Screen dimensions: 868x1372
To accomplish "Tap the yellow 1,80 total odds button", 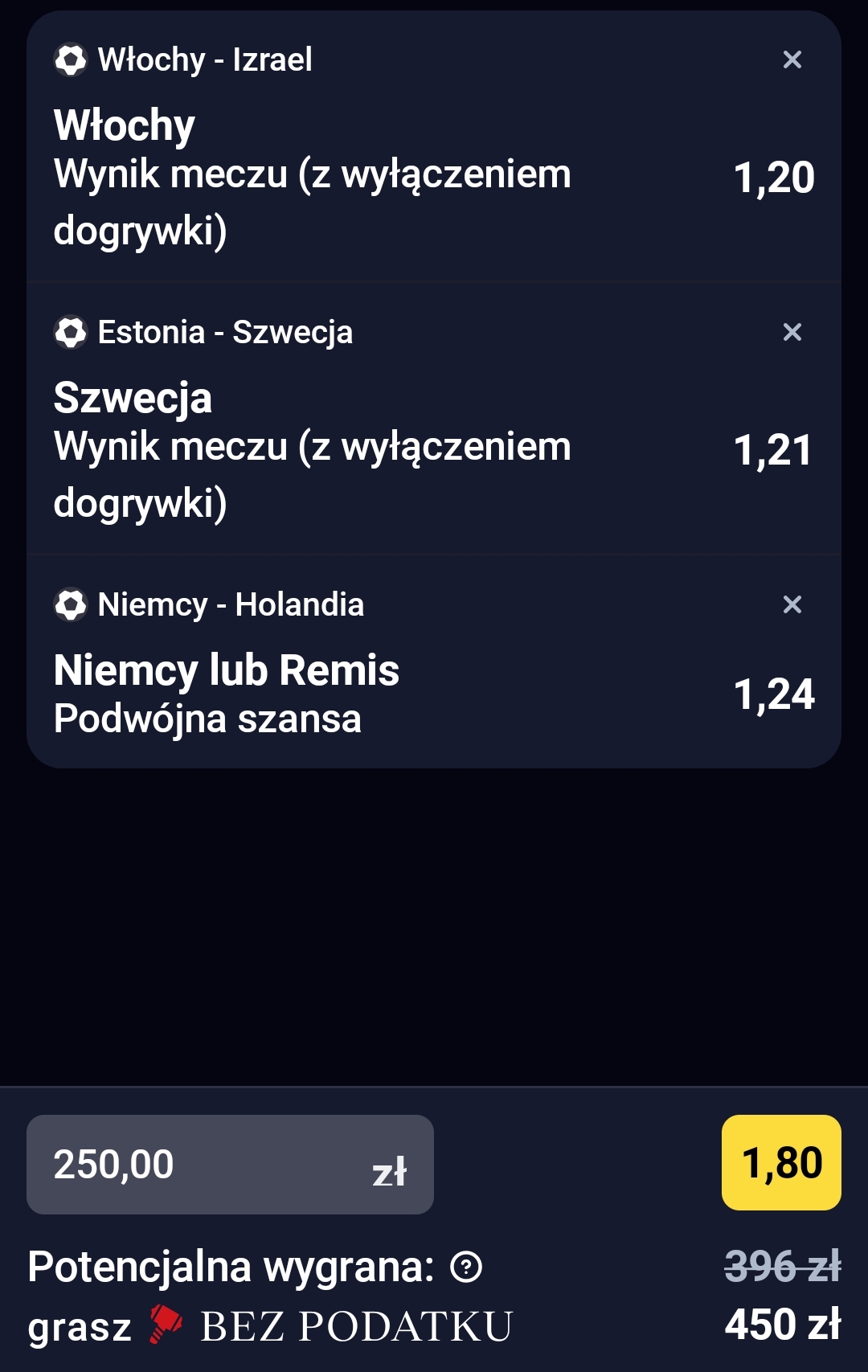I will pos(781,1162).
